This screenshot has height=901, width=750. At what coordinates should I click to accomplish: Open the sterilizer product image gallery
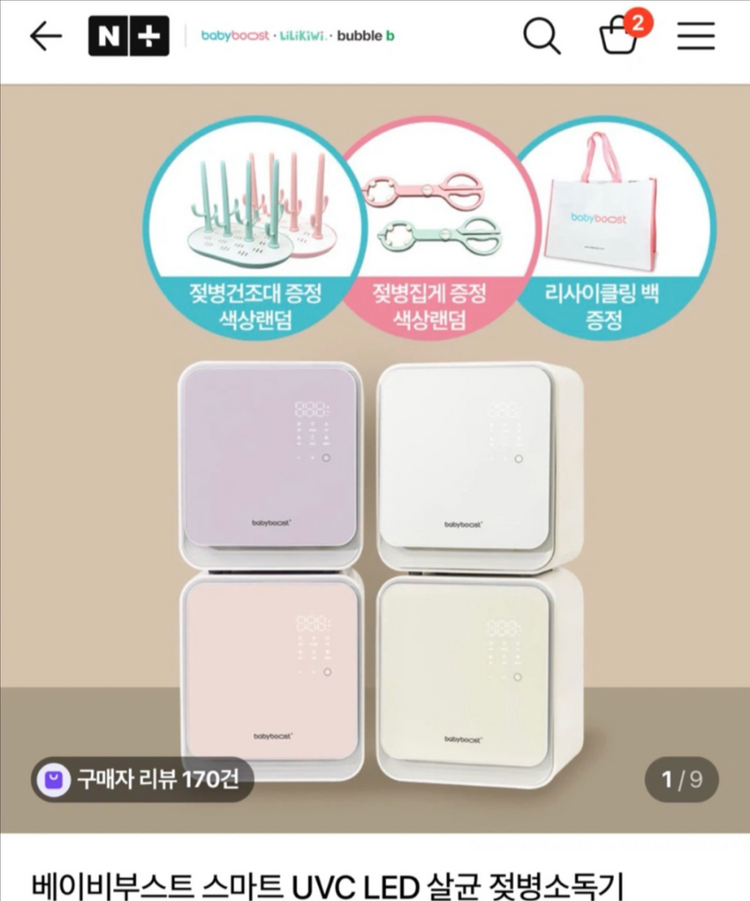375,459
